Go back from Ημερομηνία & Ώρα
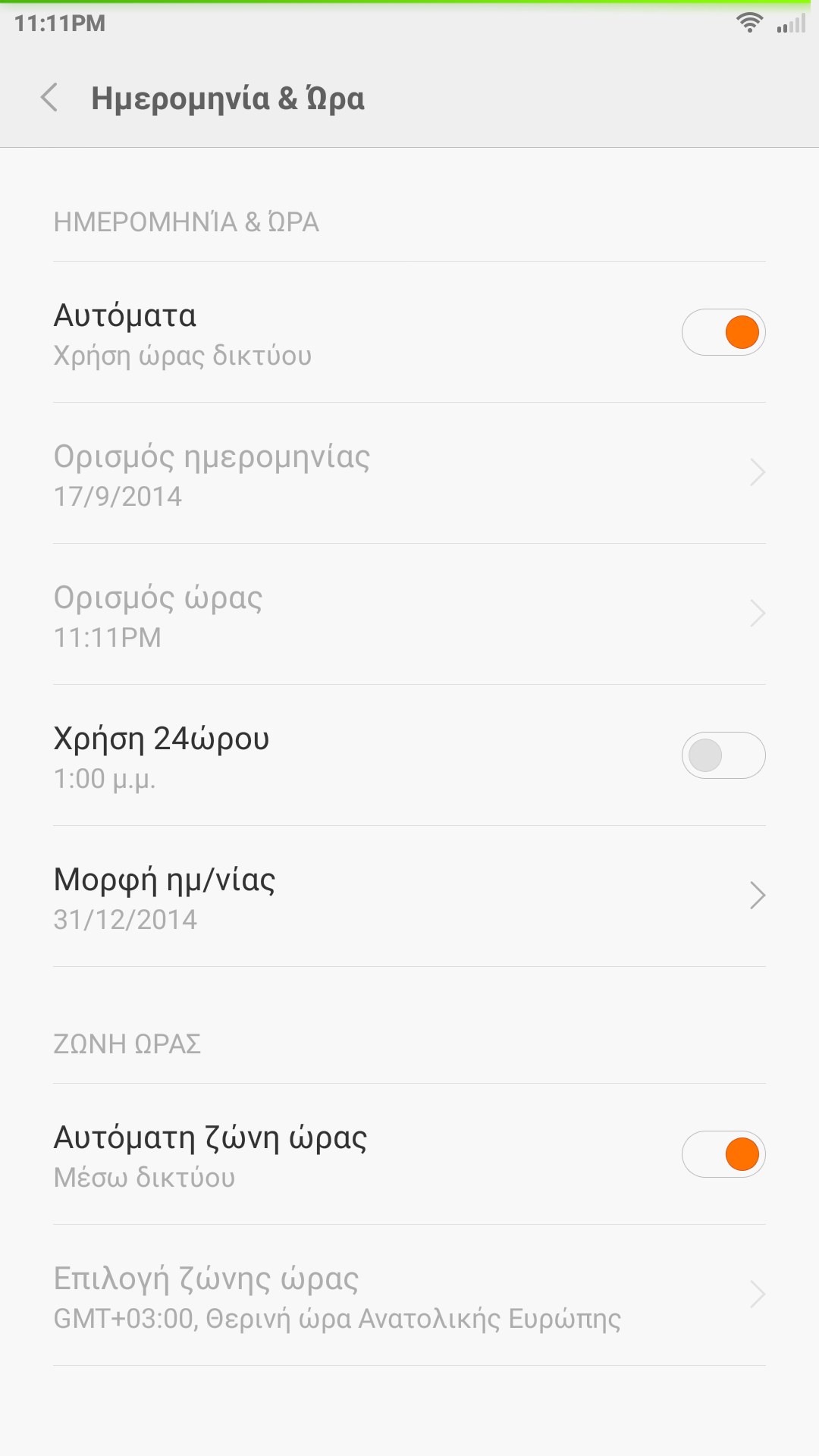The image size is (819, 1456). pos(50,98)
